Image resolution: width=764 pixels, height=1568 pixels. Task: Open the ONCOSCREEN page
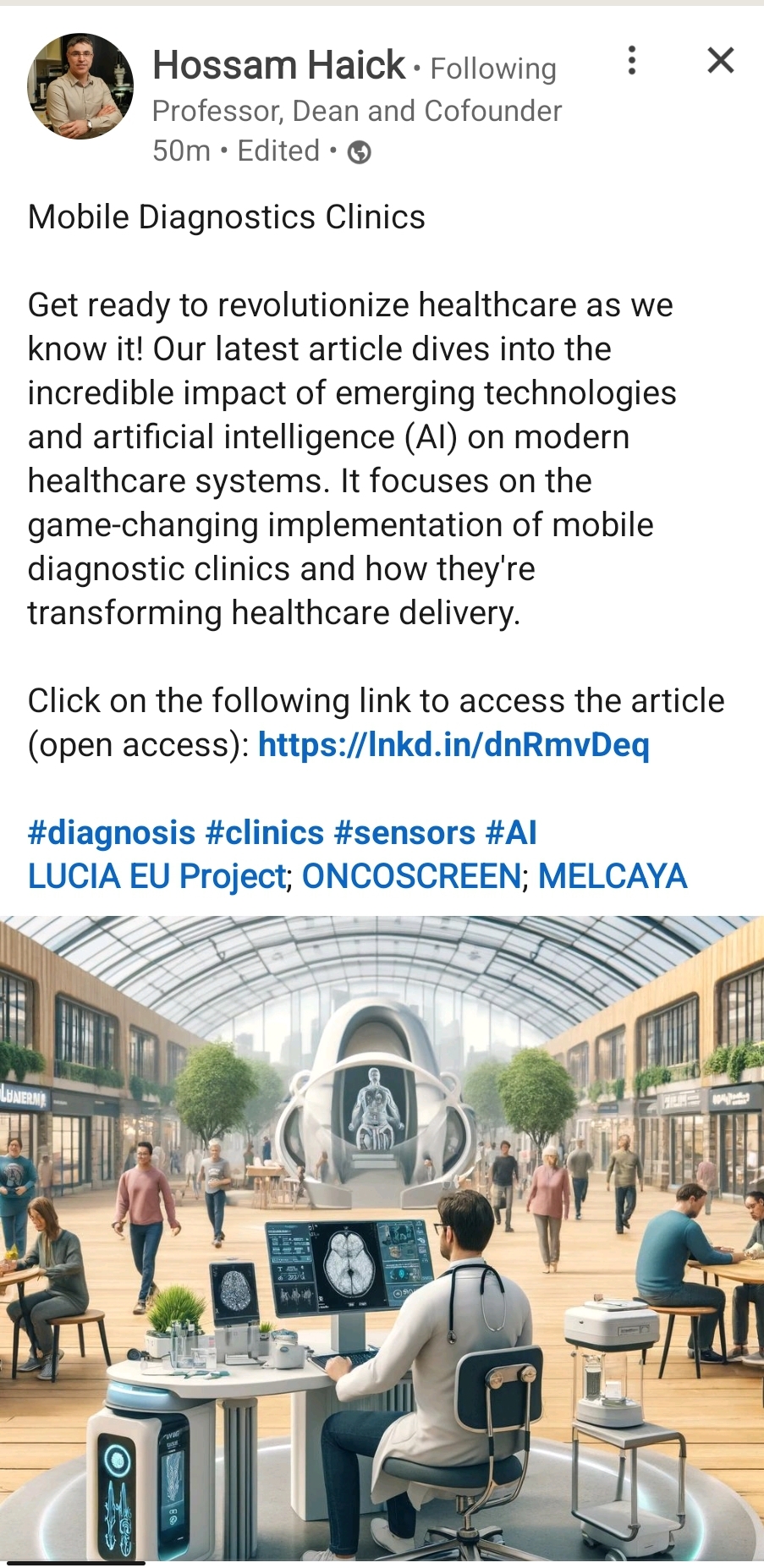411,877
